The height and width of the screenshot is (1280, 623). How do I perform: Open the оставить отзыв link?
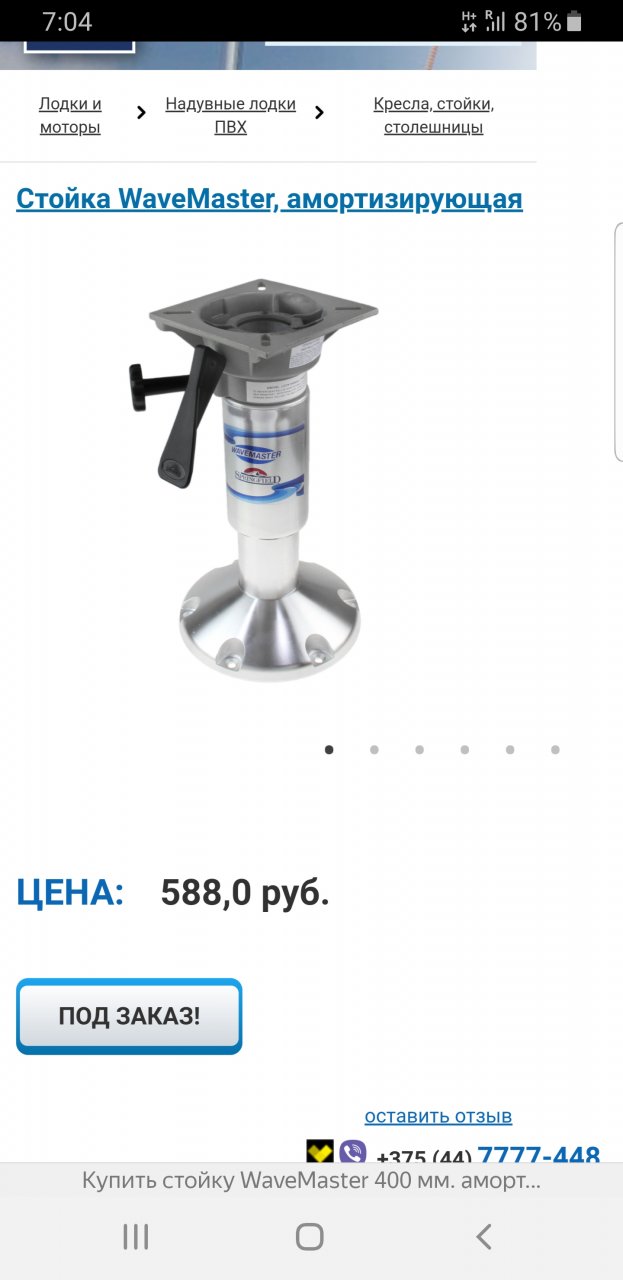pos(438,1116)
